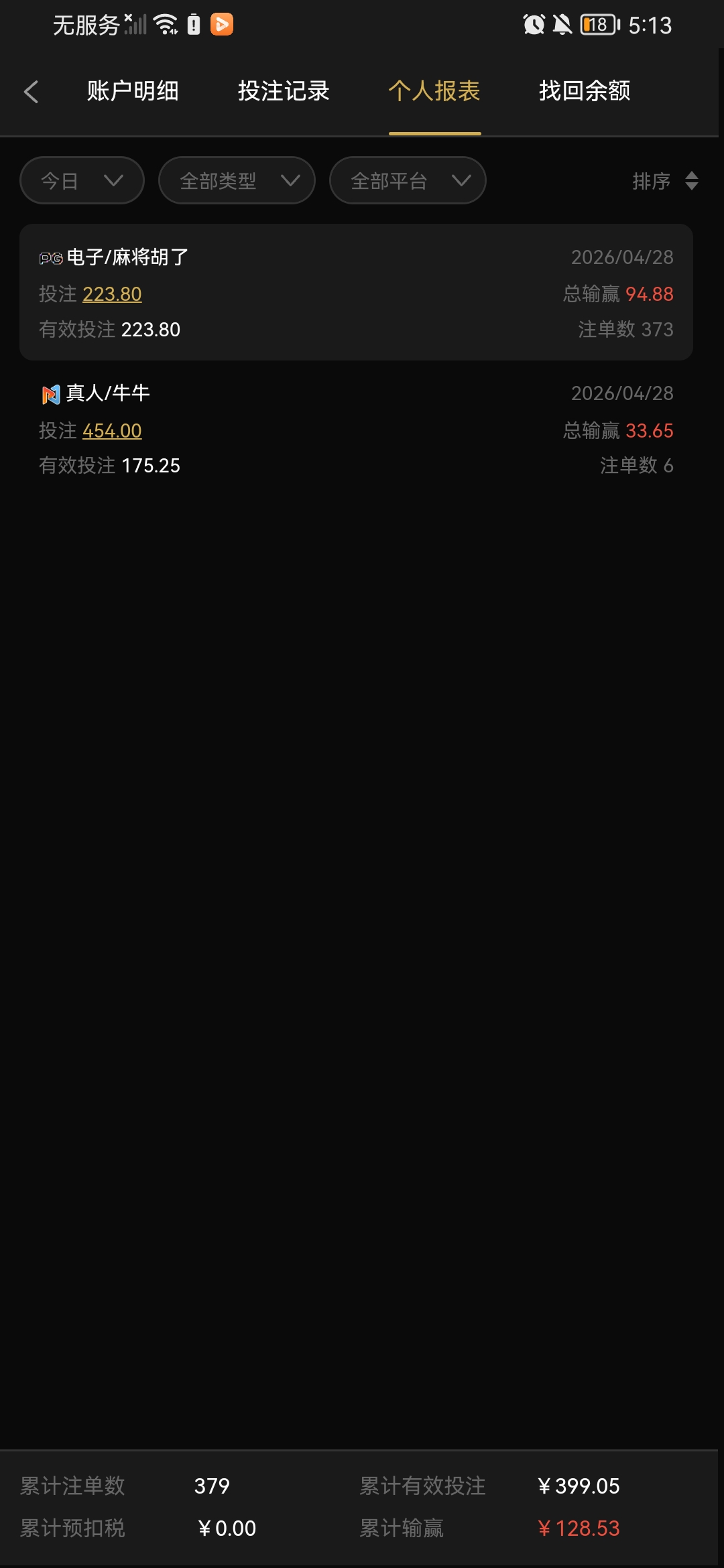Switch to the 账户明细 tab
Viewport: 724px width, 1568px height.
[131, 91]
